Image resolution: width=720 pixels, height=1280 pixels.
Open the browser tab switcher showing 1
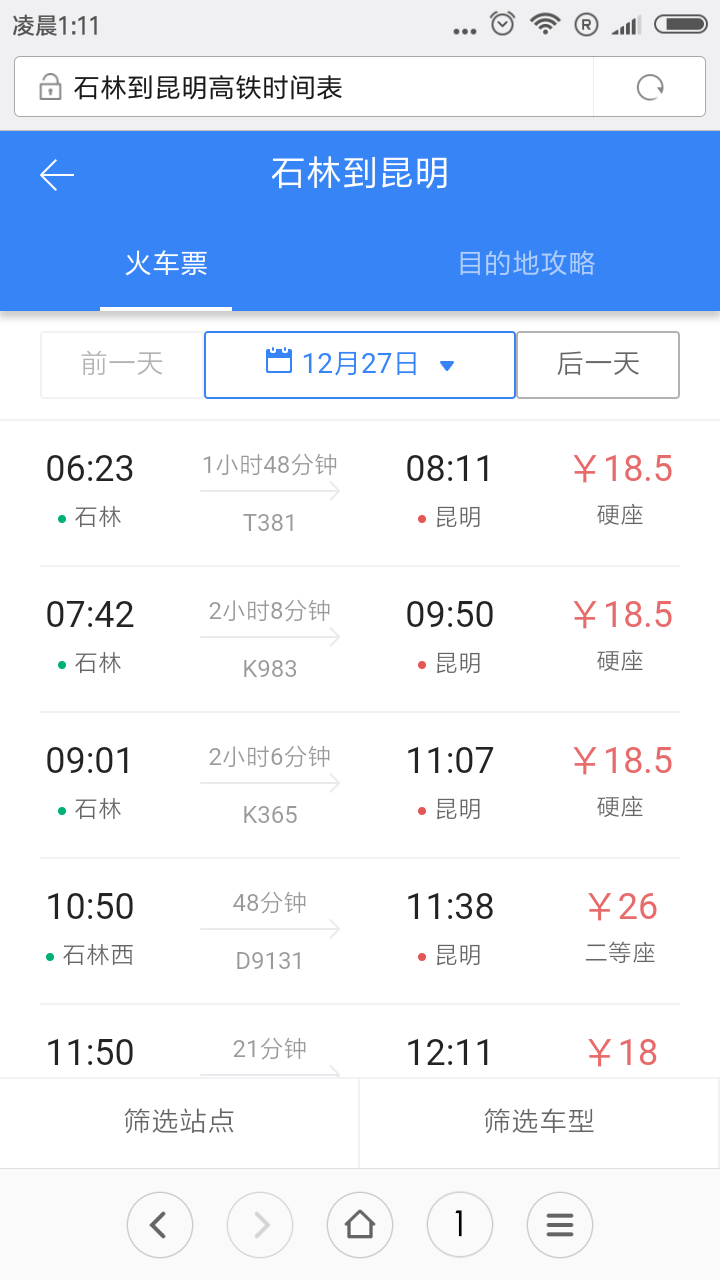click(460, 1224)
